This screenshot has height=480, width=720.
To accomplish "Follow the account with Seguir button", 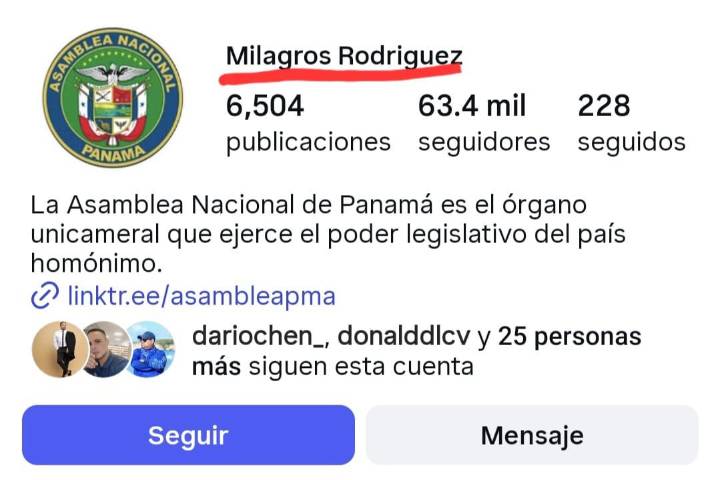I will [x=188, y=435].
